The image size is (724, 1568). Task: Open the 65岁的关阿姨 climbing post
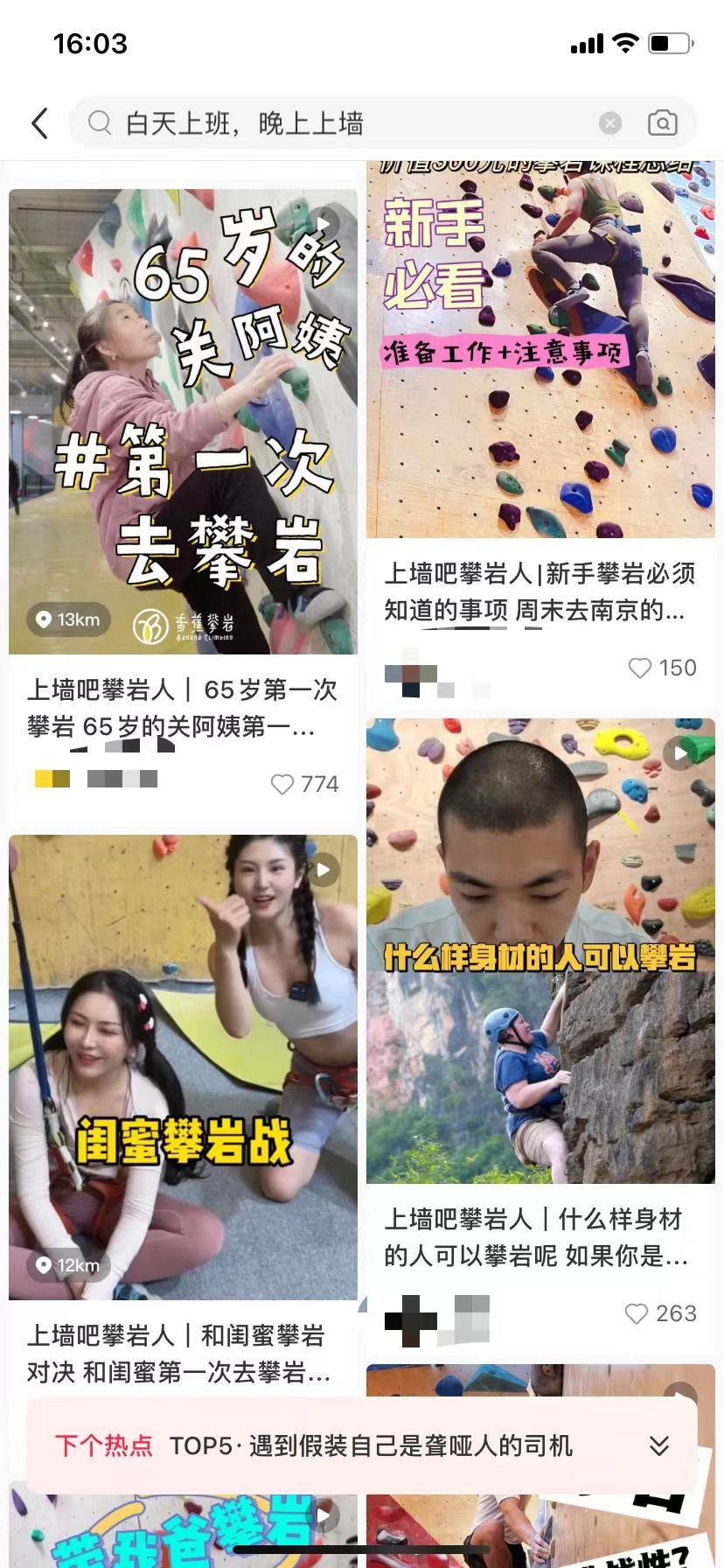click(183, 421)
